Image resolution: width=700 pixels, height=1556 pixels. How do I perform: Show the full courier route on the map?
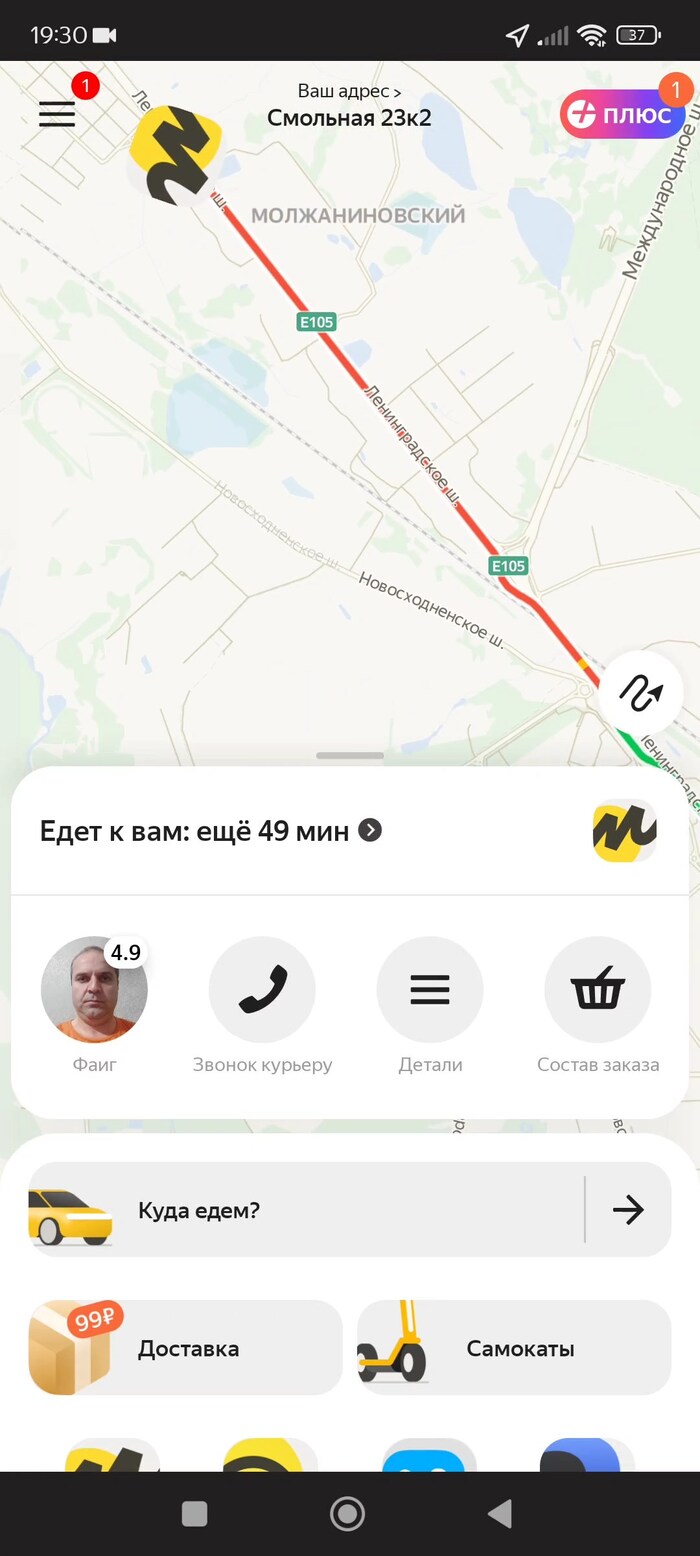[641, 692]
